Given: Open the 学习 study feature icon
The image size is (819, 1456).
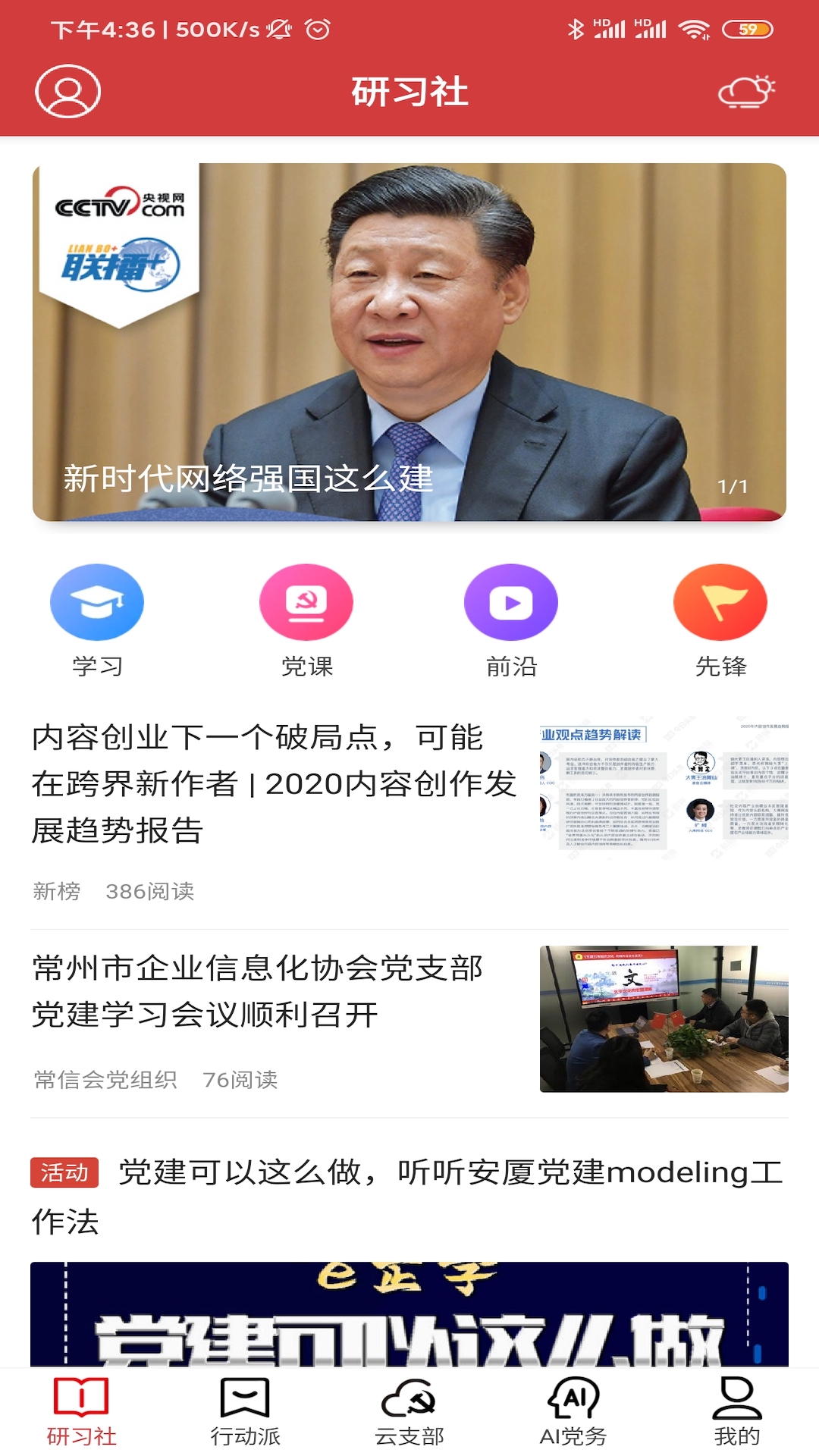Looking at the screenshot, I should pyautogui.click(x=97, y=601).
